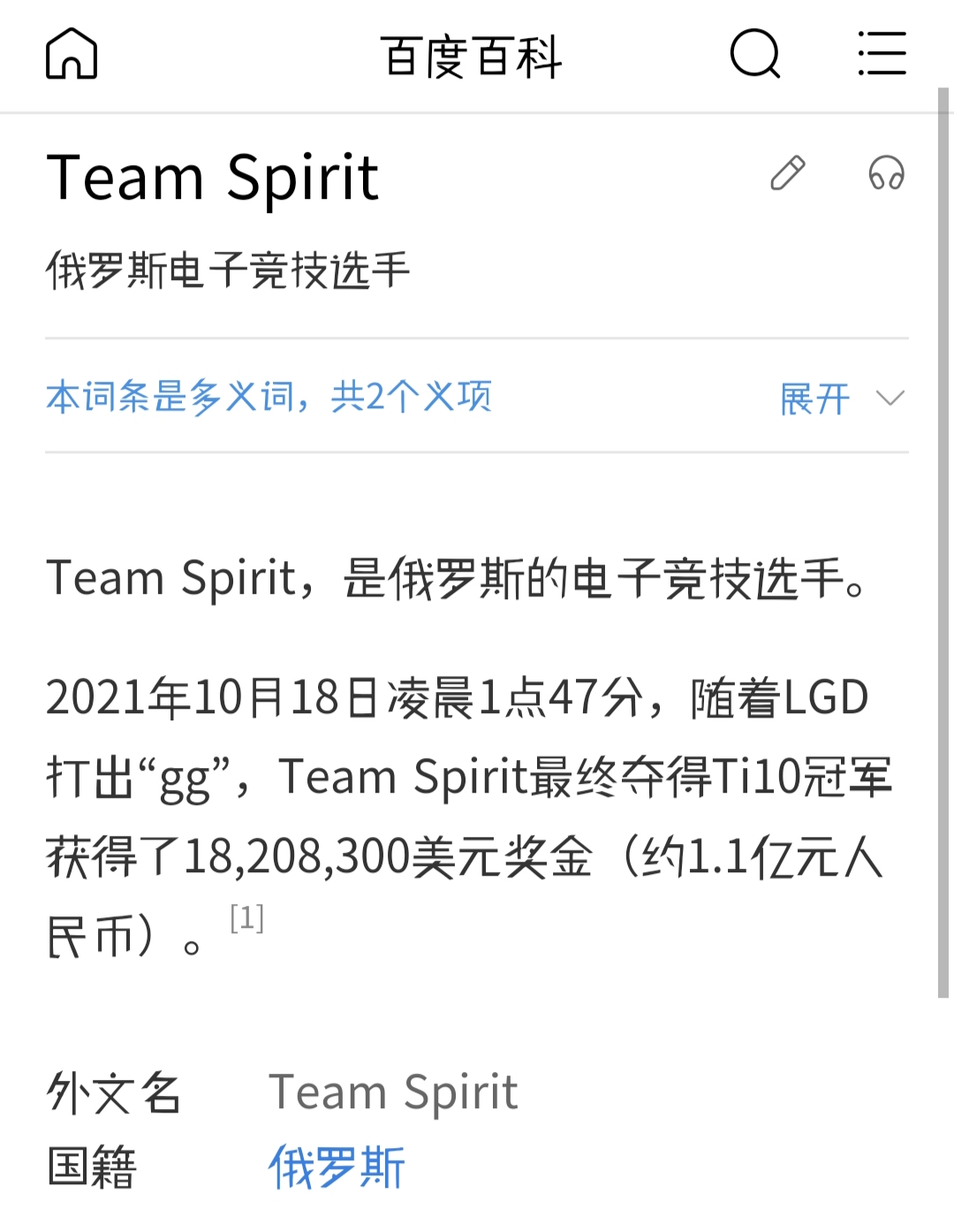Open the 本词条是多义词 disambiguation link

(269, 397)
